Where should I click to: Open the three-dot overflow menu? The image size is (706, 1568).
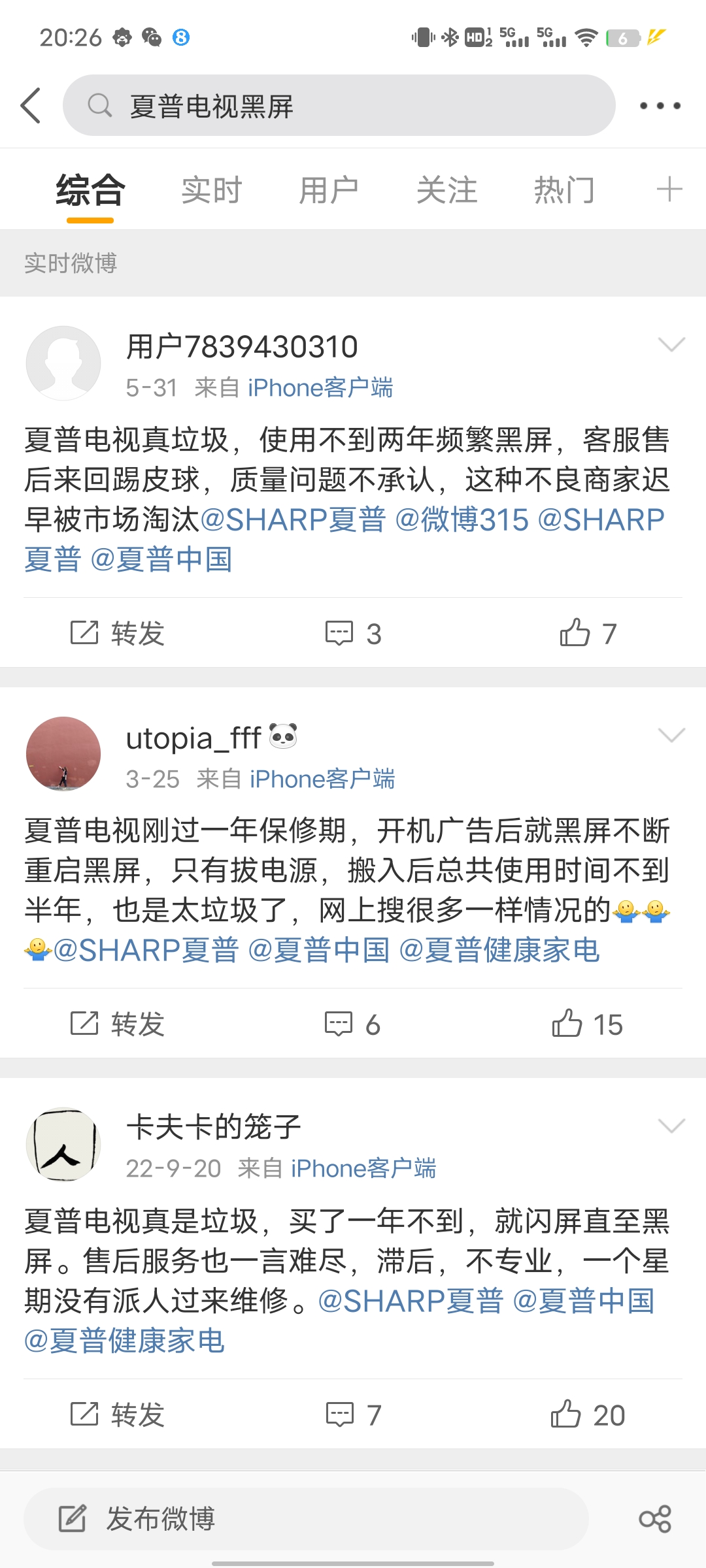pyautogui.click(x=660, y=106)
